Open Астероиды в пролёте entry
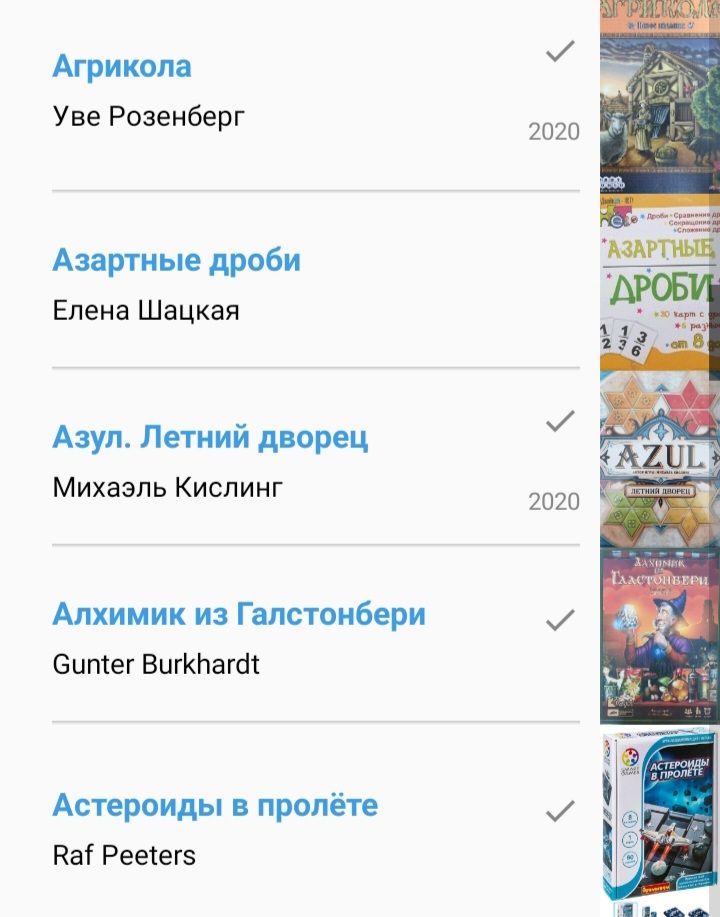Screen dimensions: 720x917 tap(215, 805)
